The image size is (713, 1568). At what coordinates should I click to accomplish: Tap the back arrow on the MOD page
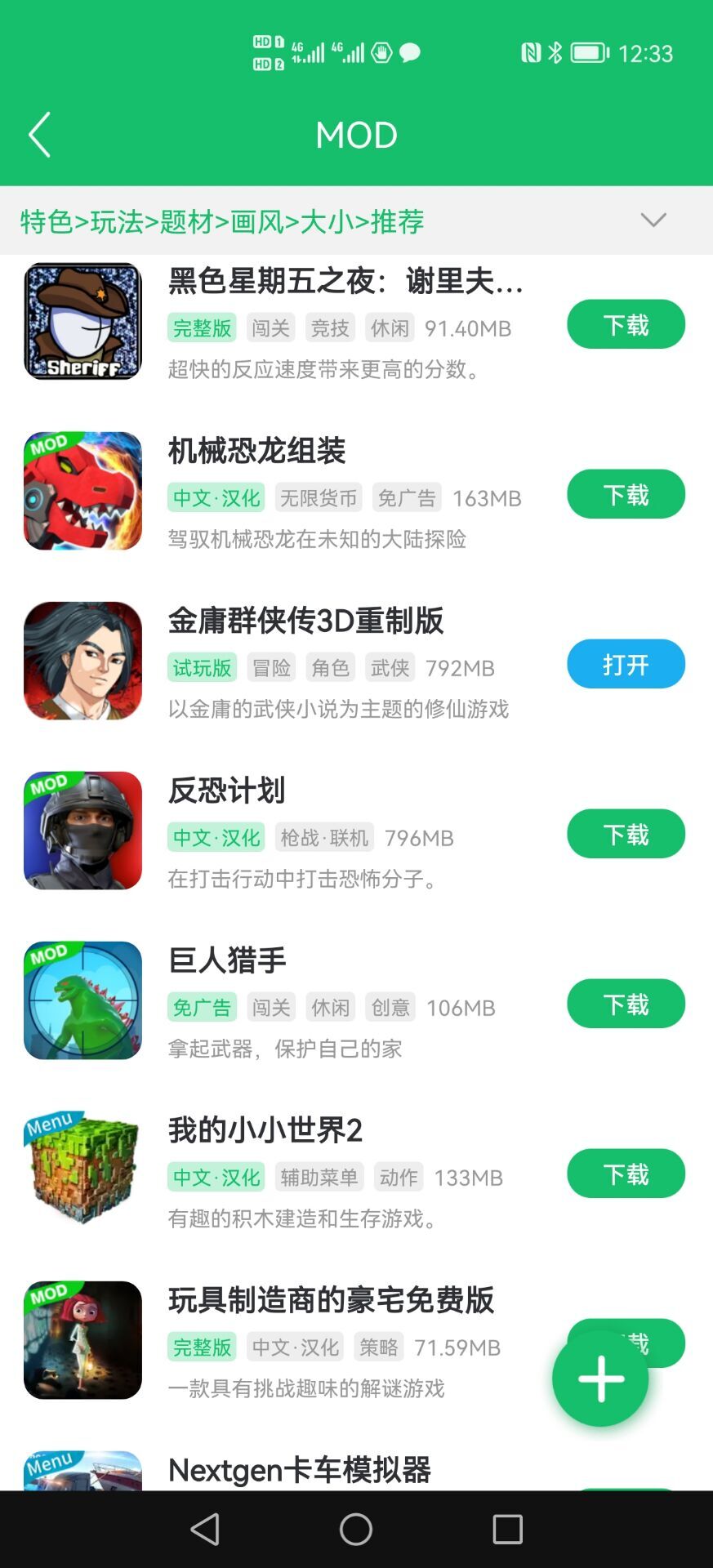point(39,134)
